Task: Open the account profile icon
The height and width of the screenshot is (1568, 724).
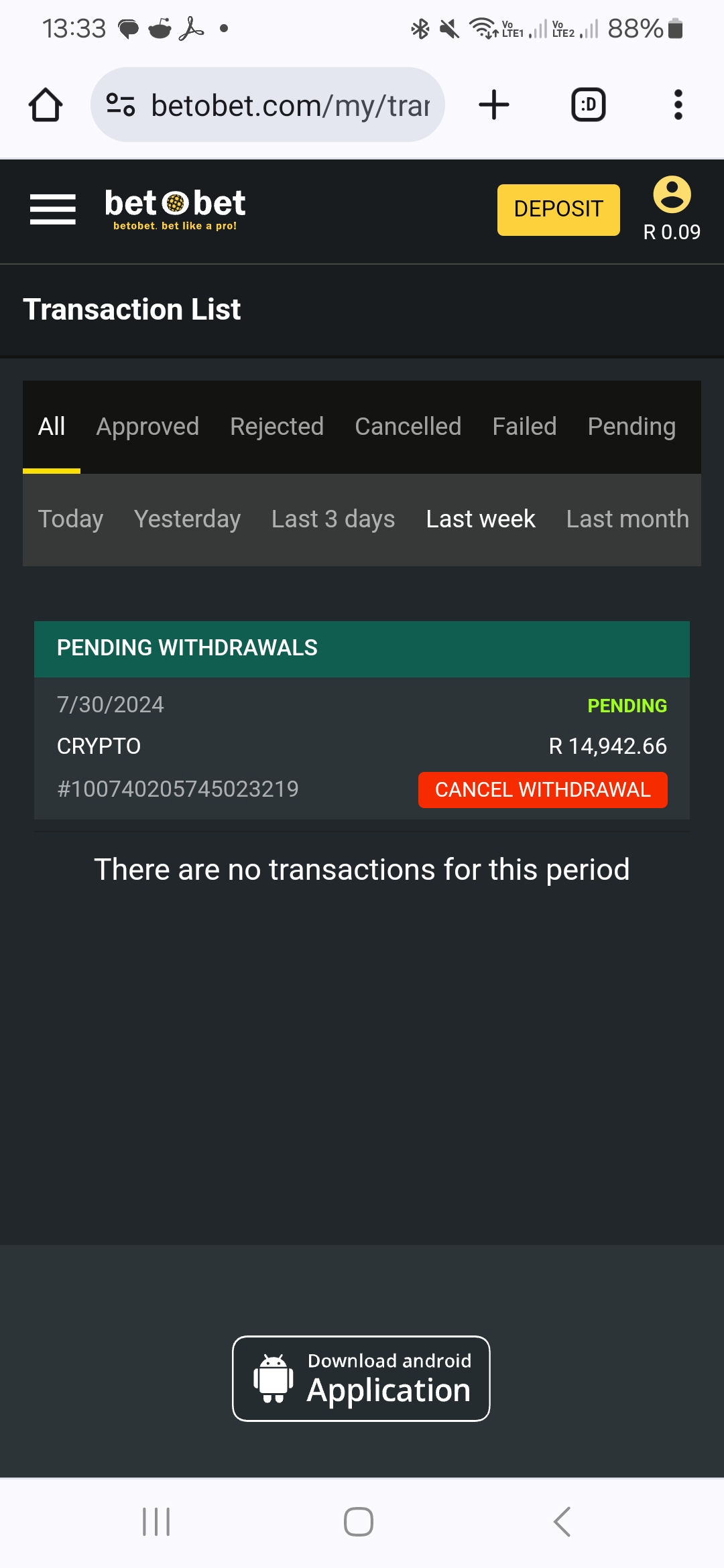Action: point(672,195)
